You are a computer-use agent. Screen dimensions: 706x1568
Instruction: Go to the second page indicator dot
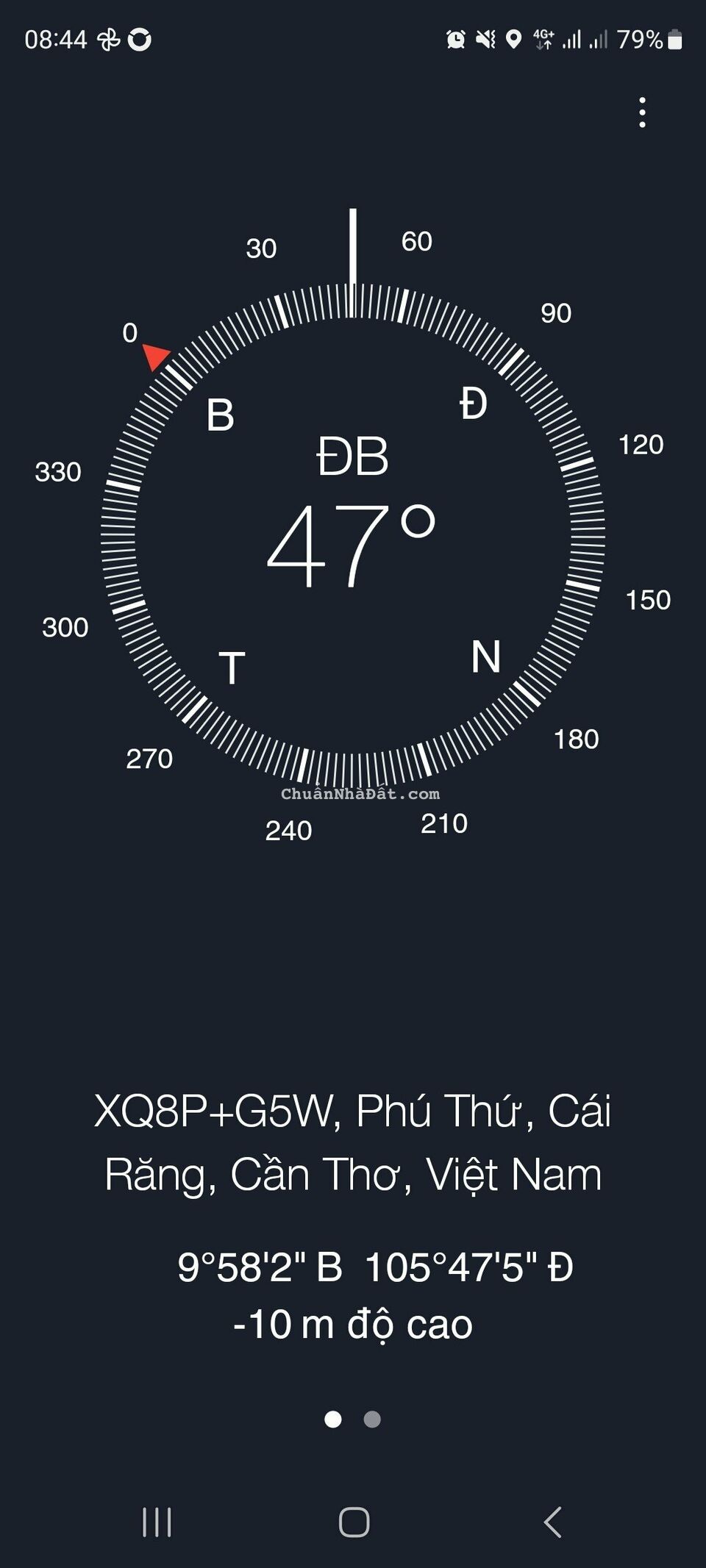pos(372,1419)
